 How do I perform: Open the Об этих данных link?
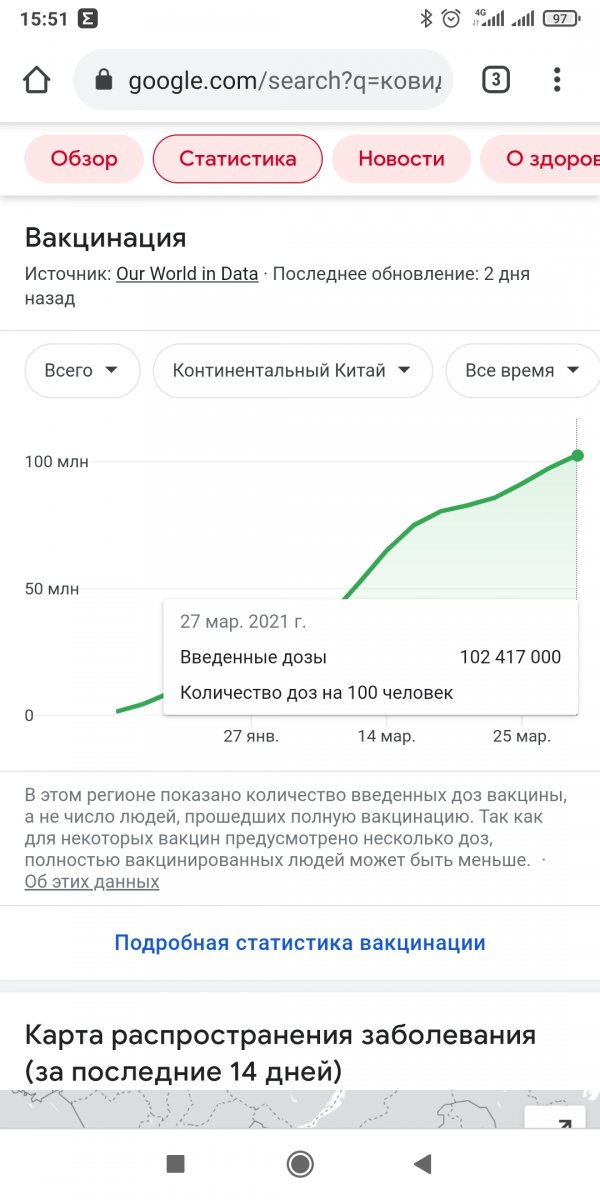92,882
